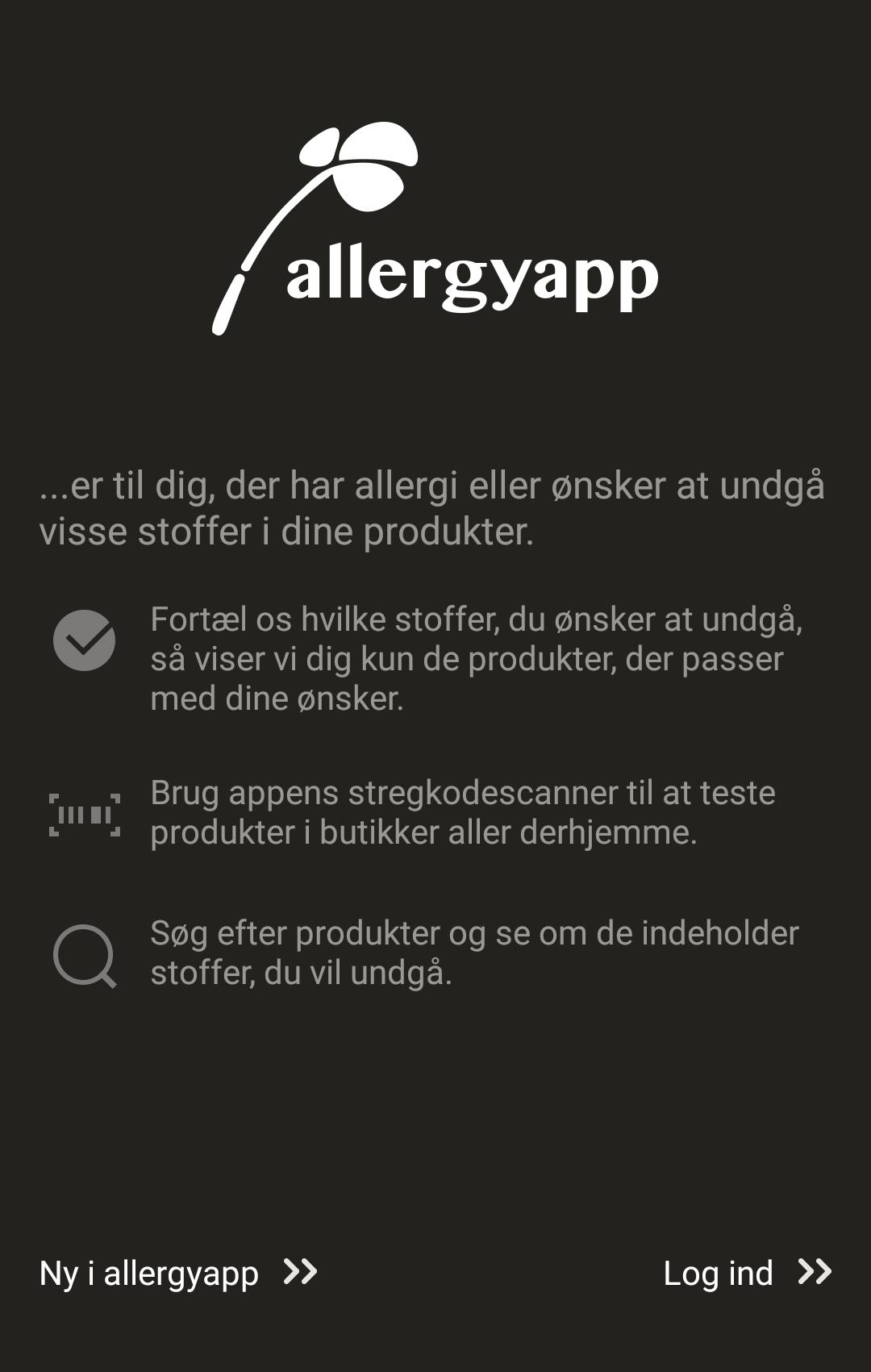Click the text describing barcode testing in stores
Viewport: 871px width, 1372px height.
464,813
